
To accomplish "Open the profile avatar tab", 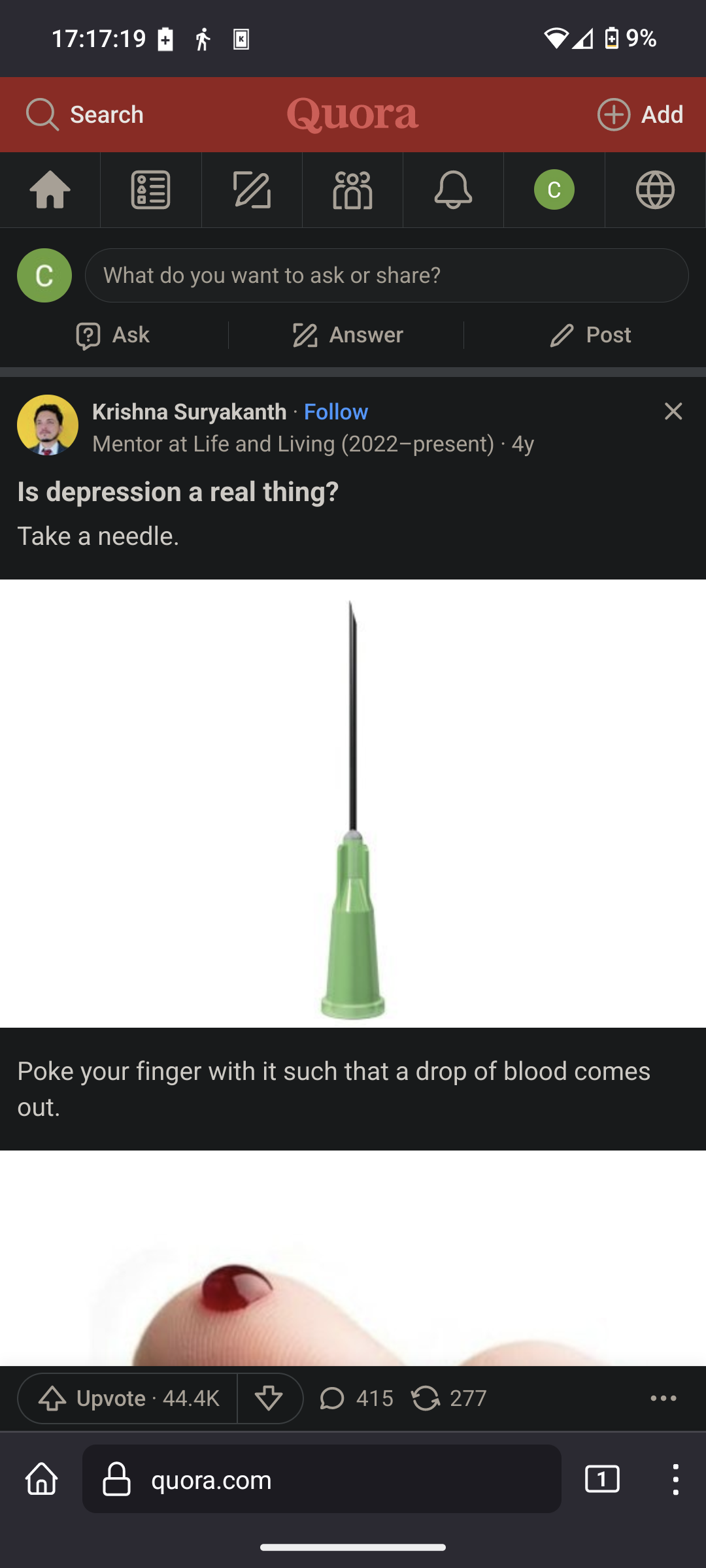I will [x=554, y=190].
